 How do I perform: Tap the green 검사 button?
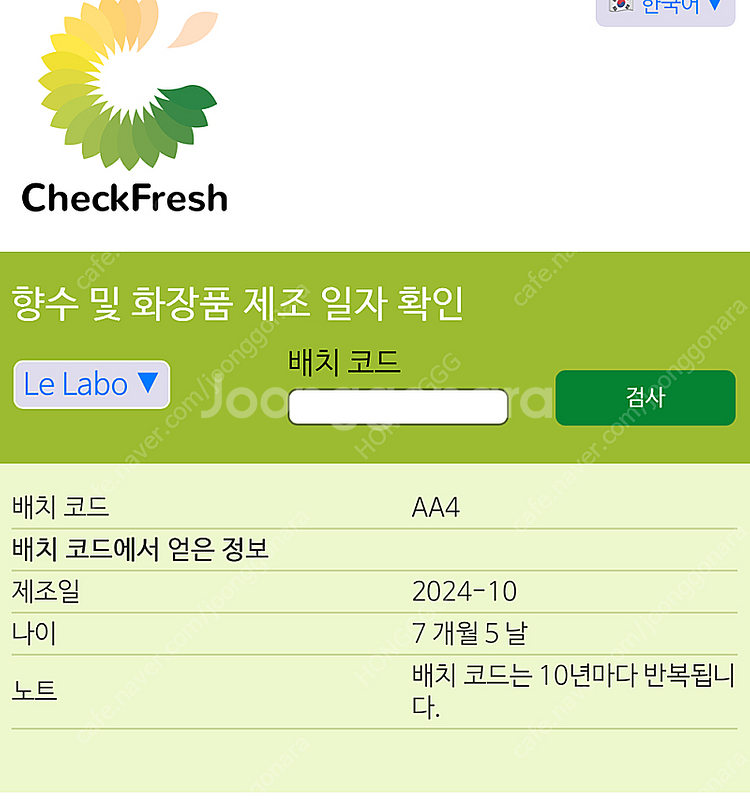coord(645,397)
